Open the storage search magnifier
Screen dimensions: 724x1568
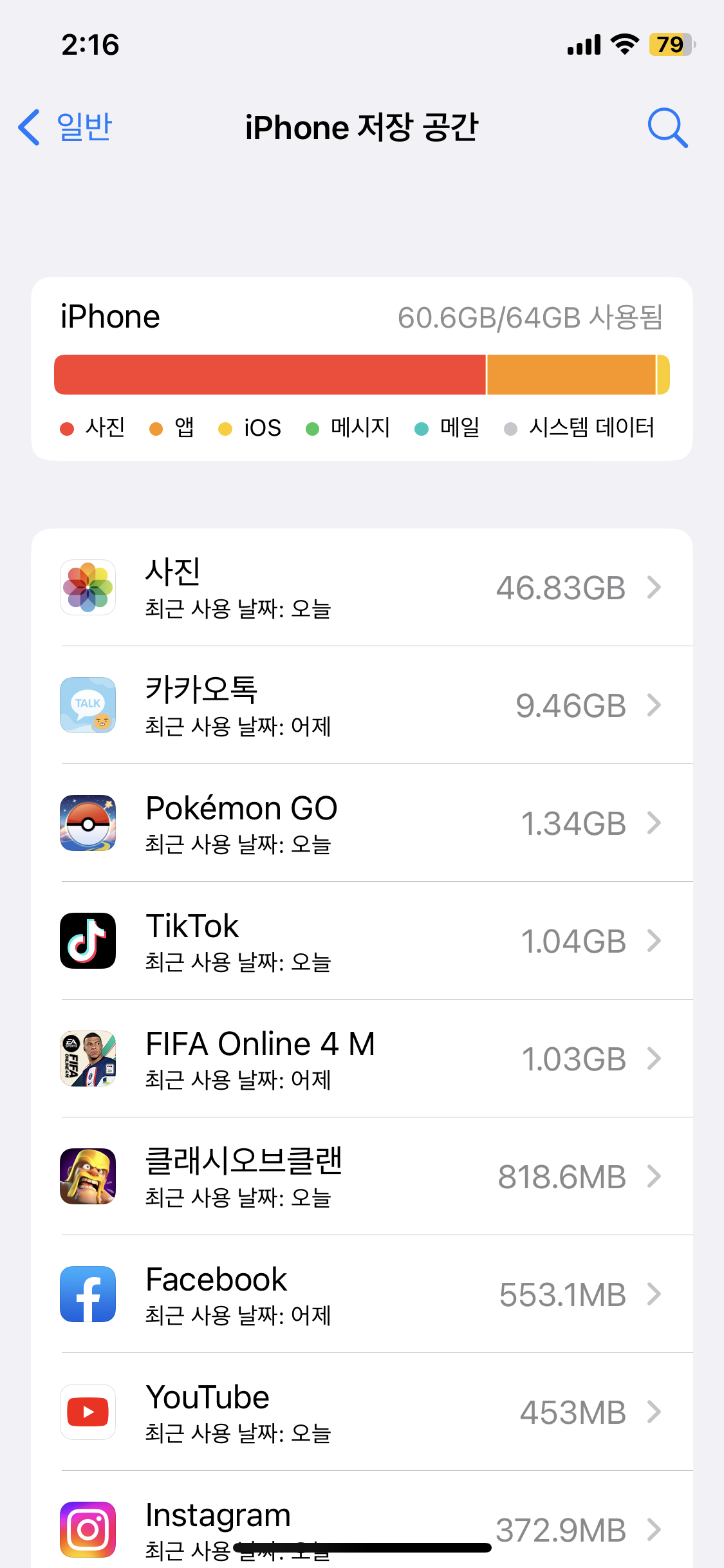667,127
